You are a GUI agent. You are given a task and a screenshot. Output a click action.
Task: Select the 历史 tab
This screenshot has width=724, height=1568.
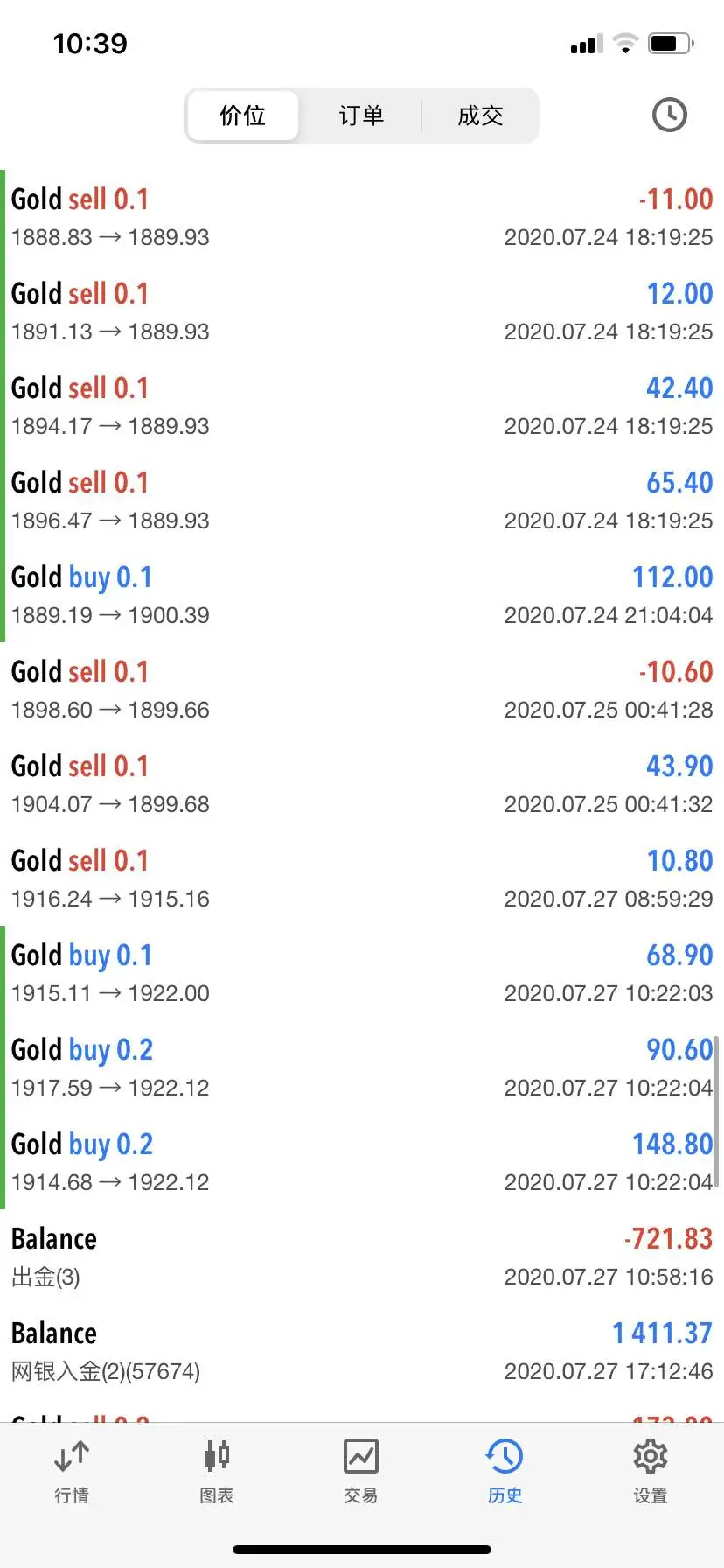[505, 1472]
